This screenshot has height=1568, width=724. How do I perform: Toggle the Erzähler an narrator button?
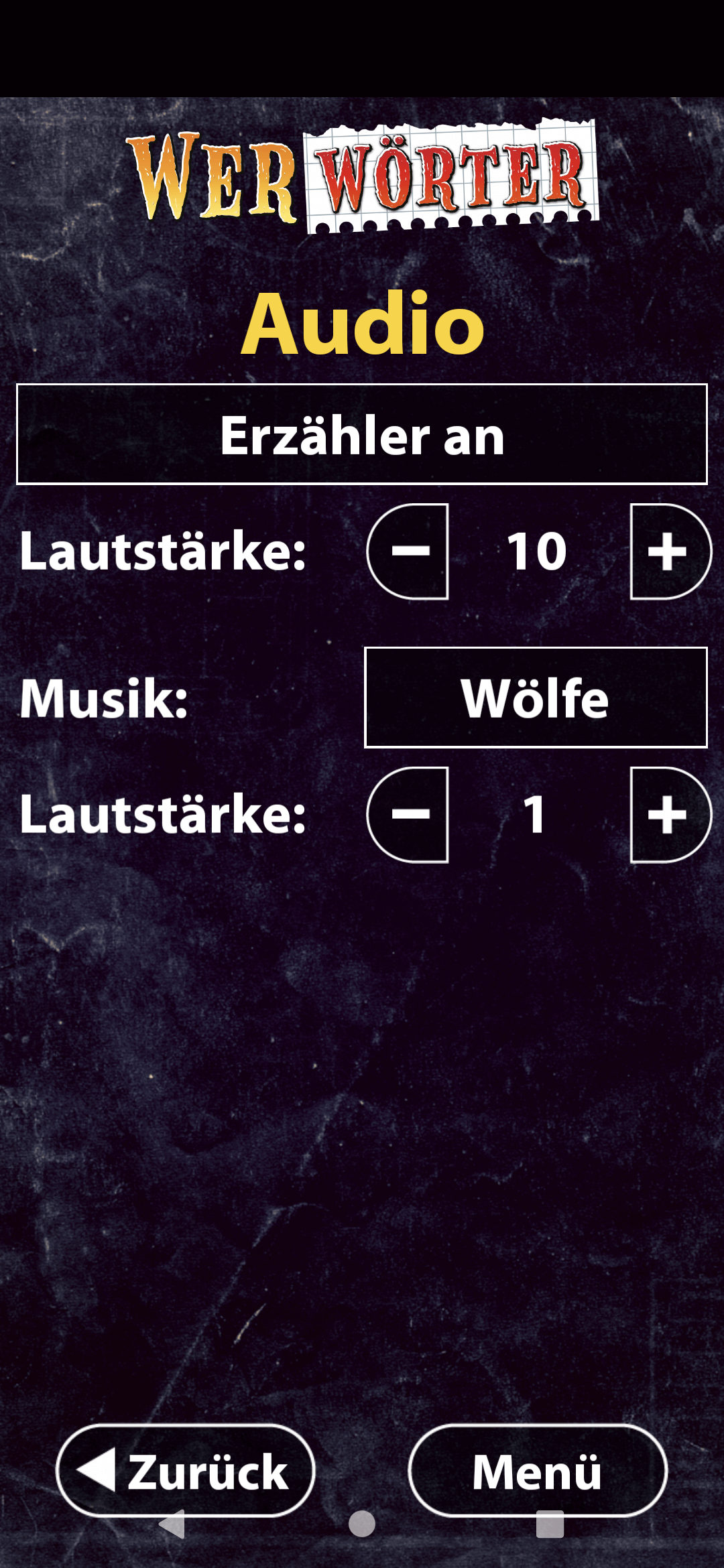coord(362,434)
